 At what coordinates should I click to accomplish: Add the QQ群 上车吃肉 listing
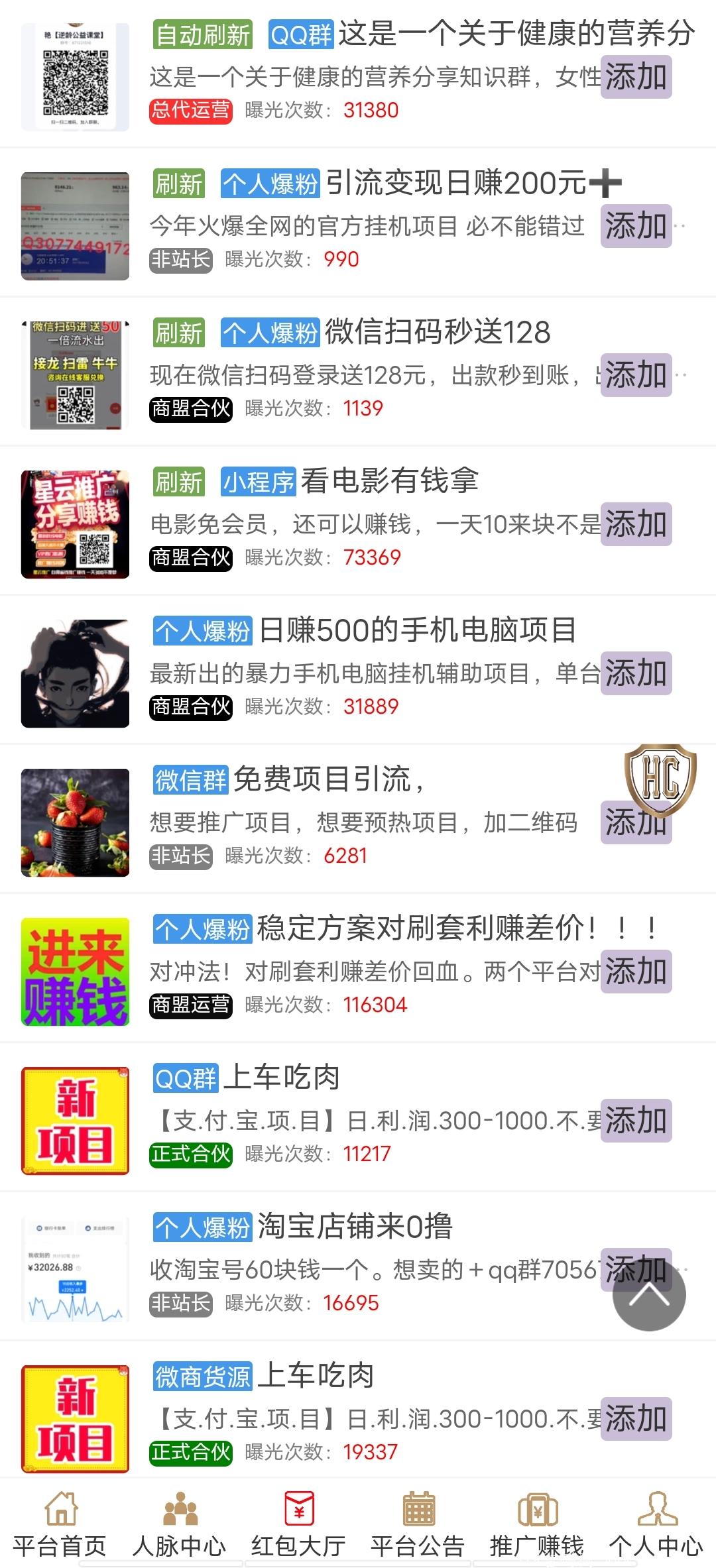[x=636, y=1121]
